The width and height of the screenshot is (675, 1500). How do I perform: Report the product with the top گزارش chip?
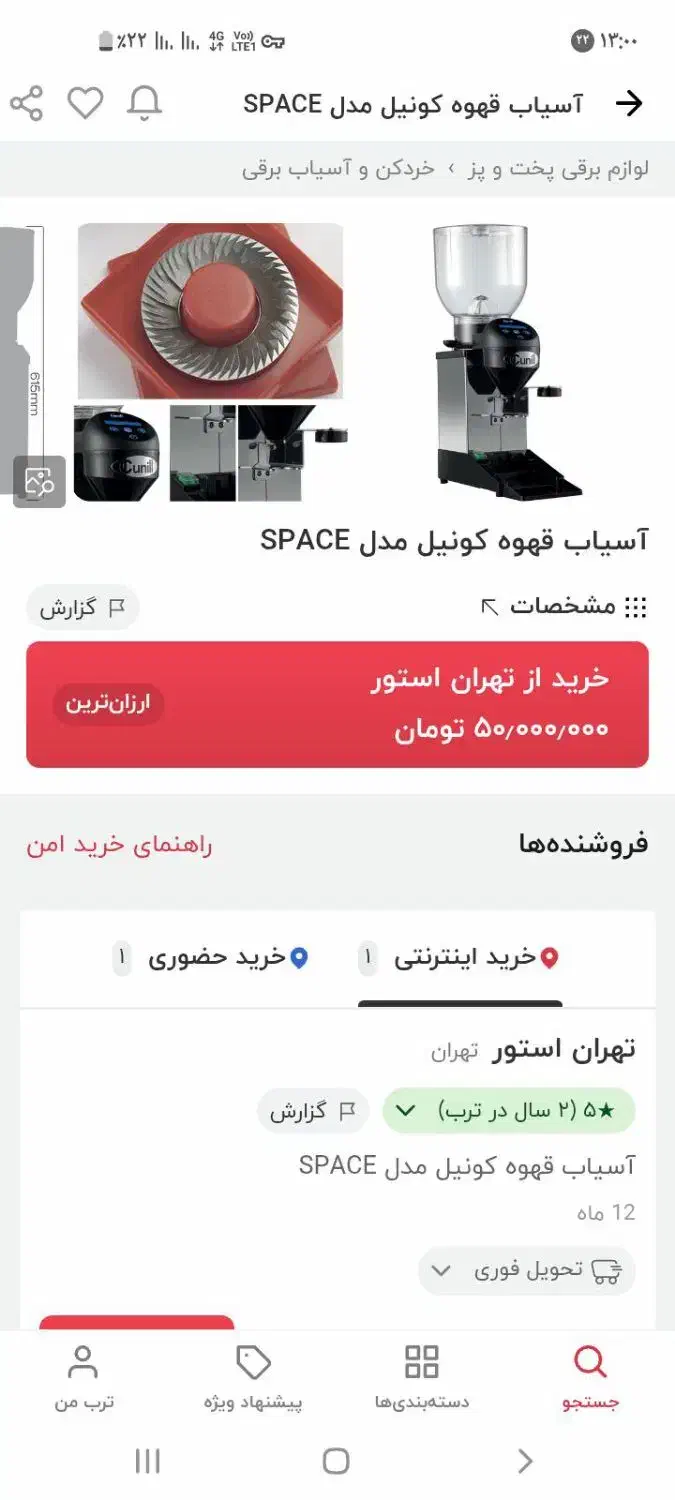[x=82, y=607]
